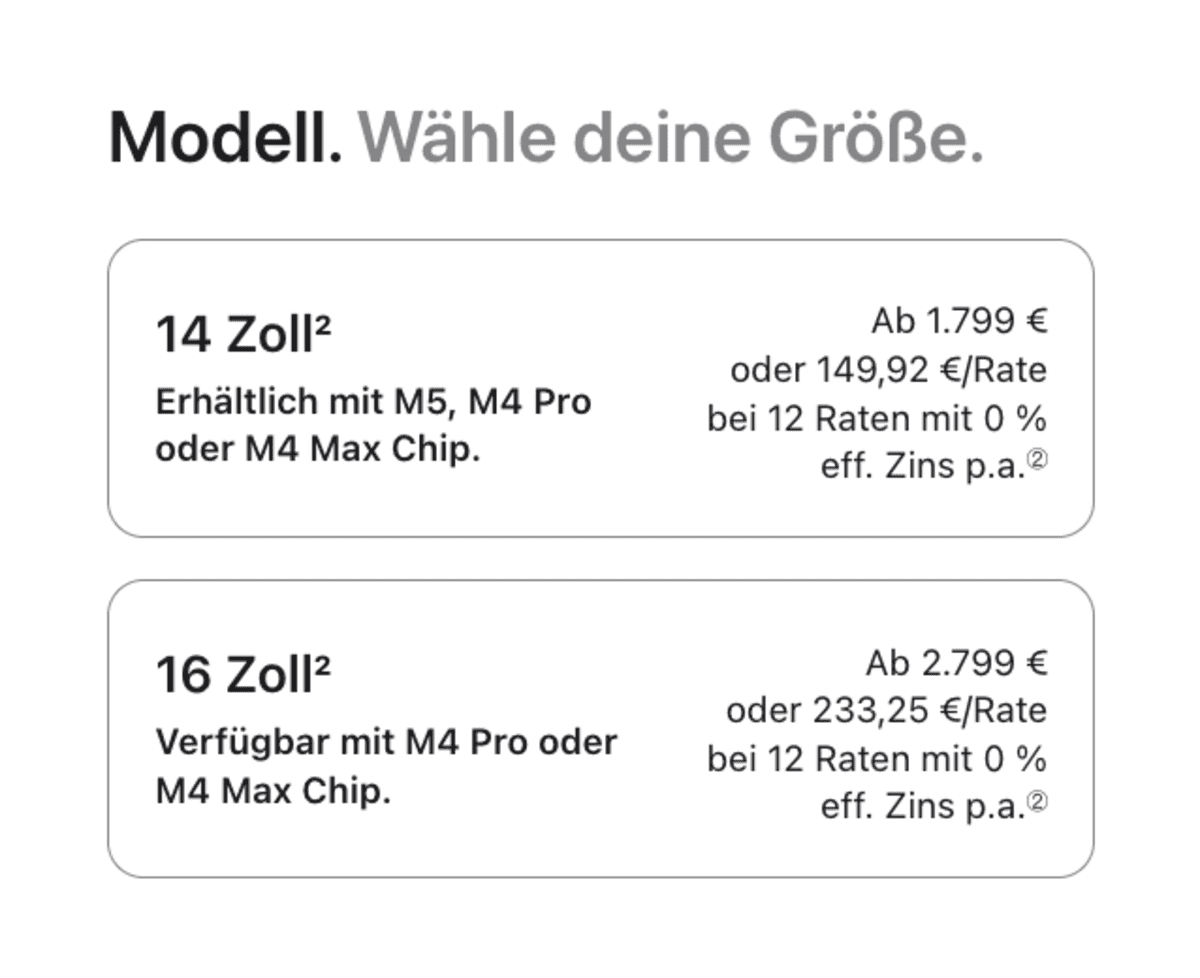Image resolution: width=1200 pixels, height=978 pixels.
Task: Open the financing footnote in the 14 Zoll card
Action: (x=1038, y=463)
